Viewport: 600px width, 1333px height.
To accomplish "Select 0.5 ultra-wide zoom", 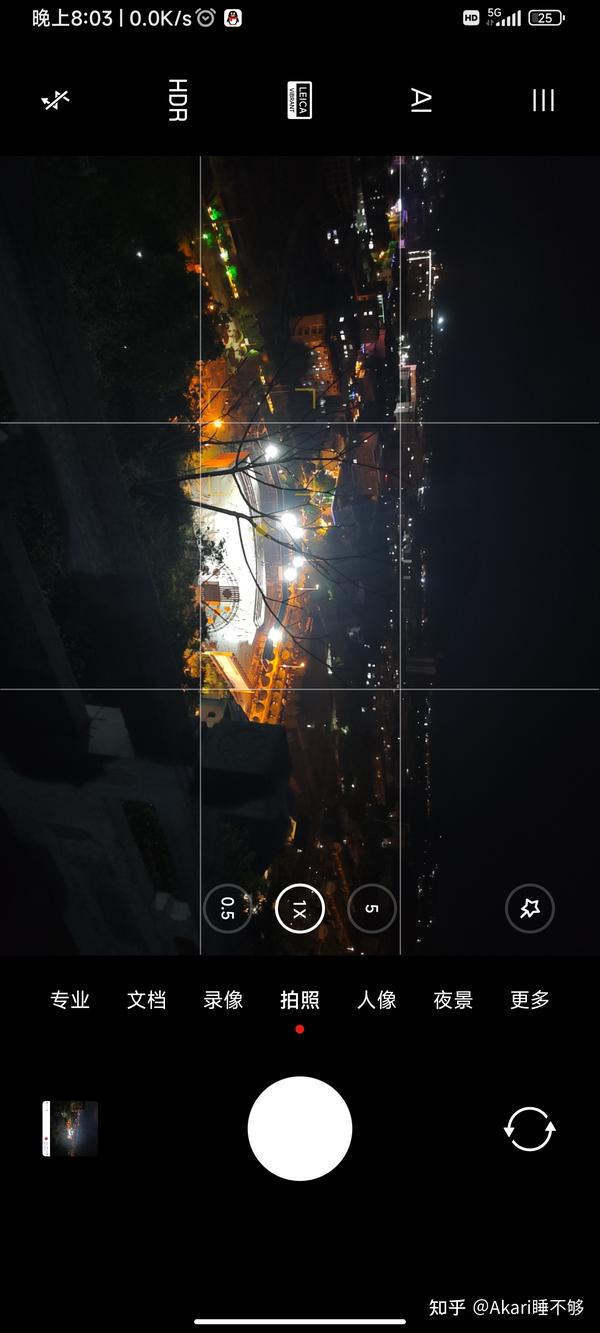I will (228, 909).
